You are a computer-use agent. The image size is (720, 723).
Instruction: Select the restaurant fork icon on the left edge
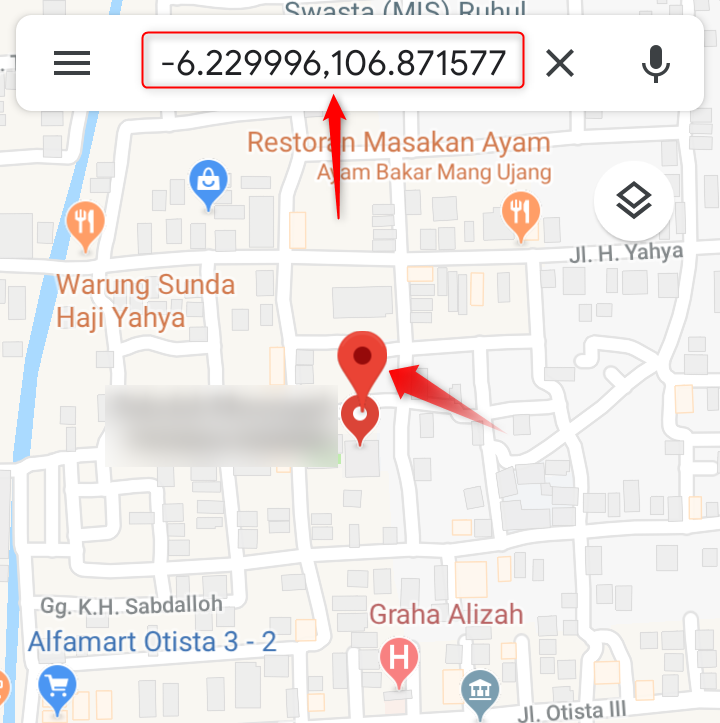tap(84, 222)
